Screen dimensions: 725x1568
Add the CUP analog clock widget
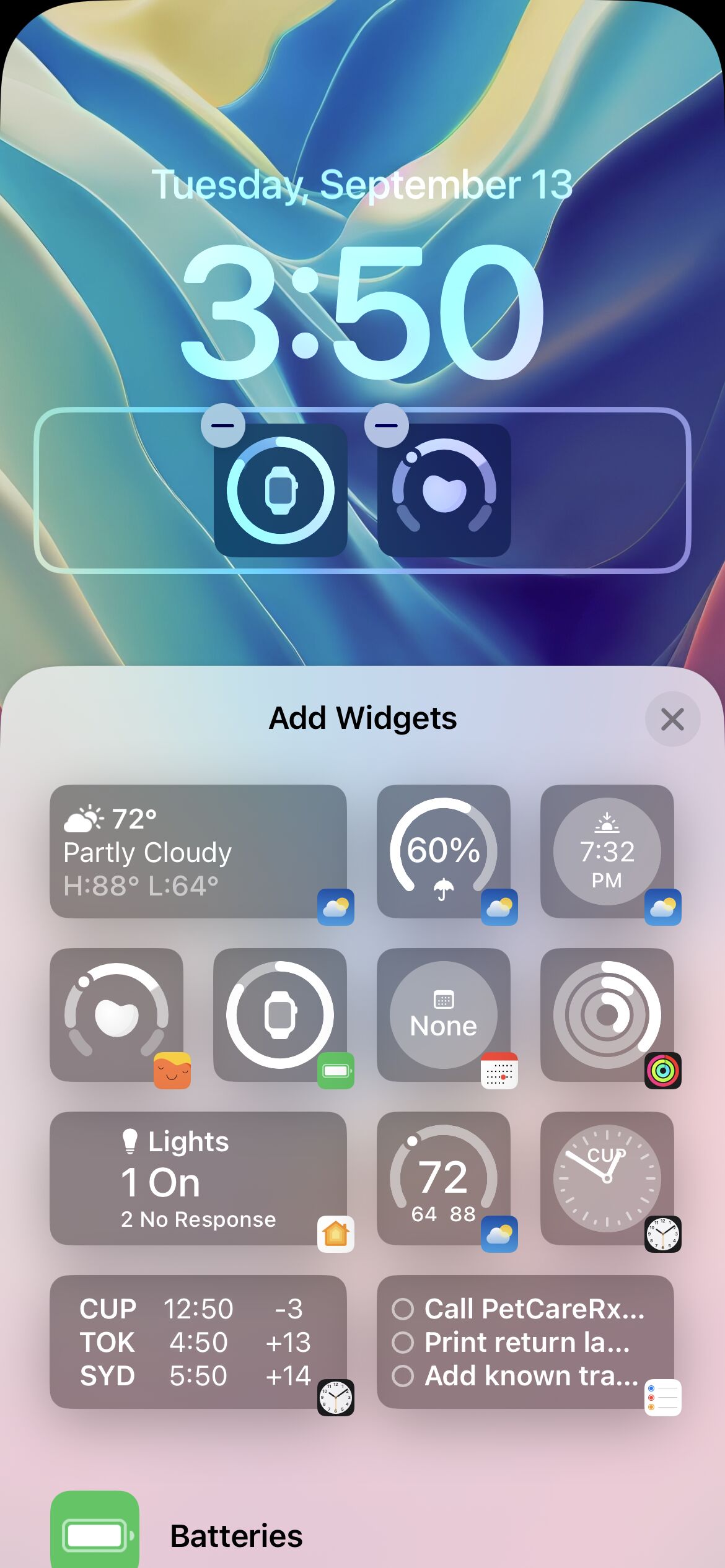point(607,1178)
